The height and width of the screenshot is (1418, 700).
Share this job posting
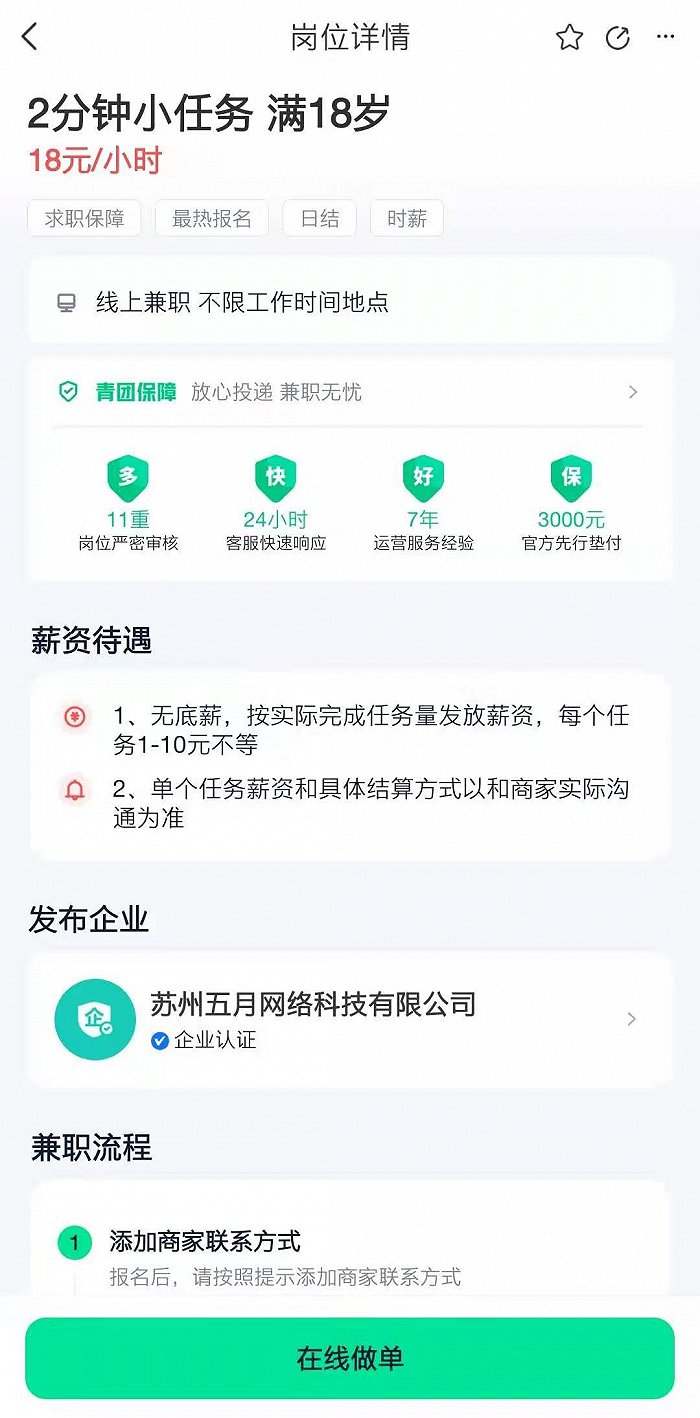point(618,38)
